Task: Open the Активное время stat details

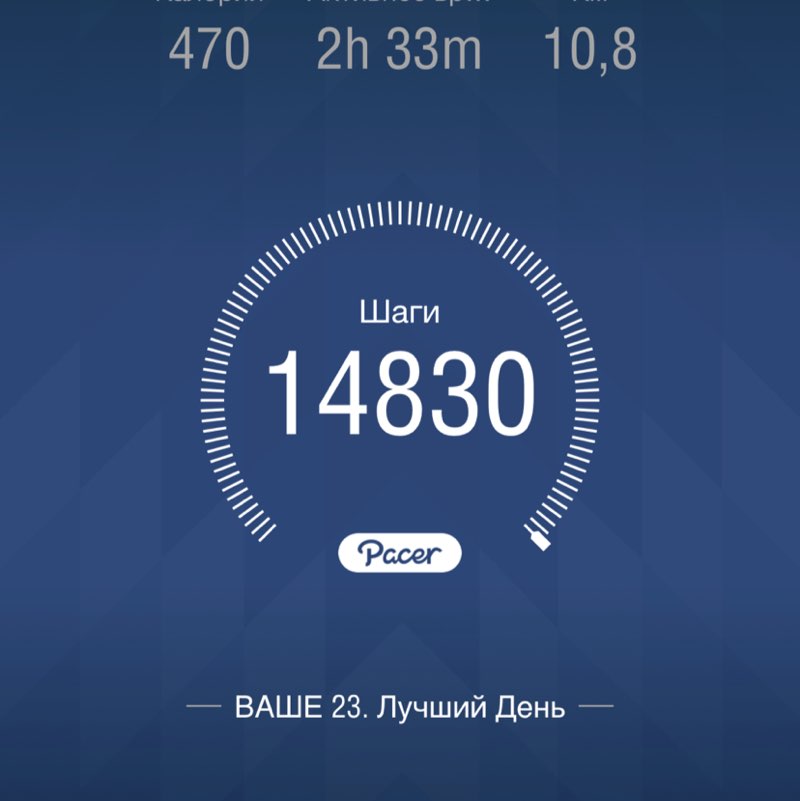Action: (x=398, y=5)
